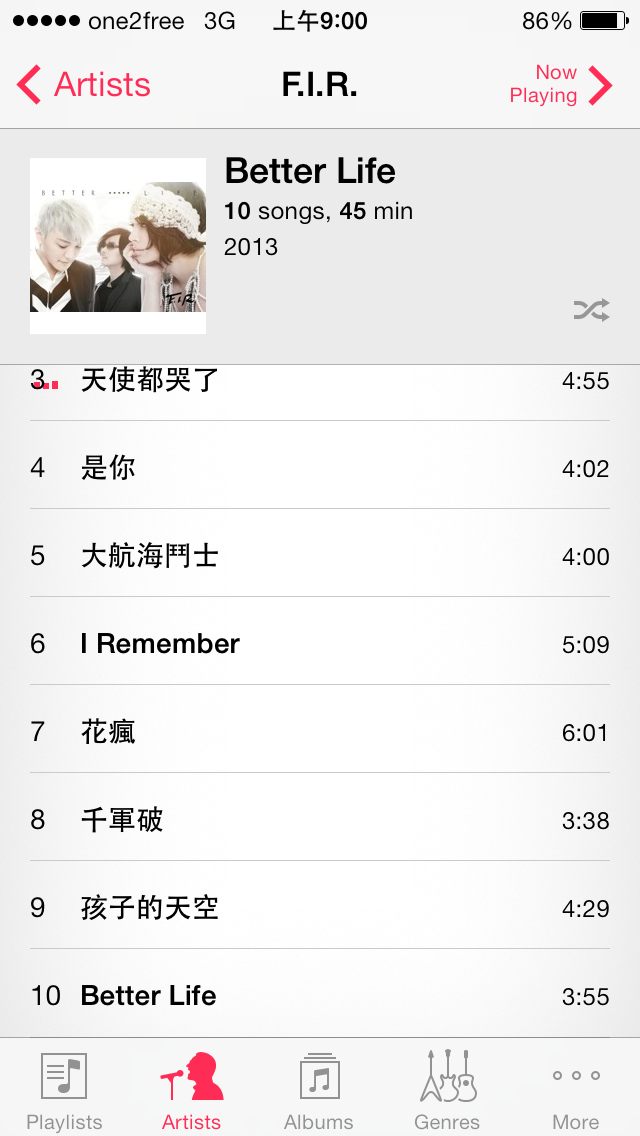Viewport: 640px width, 1136px height.
Task: Open the More tab
Action: pos(576,1090)
